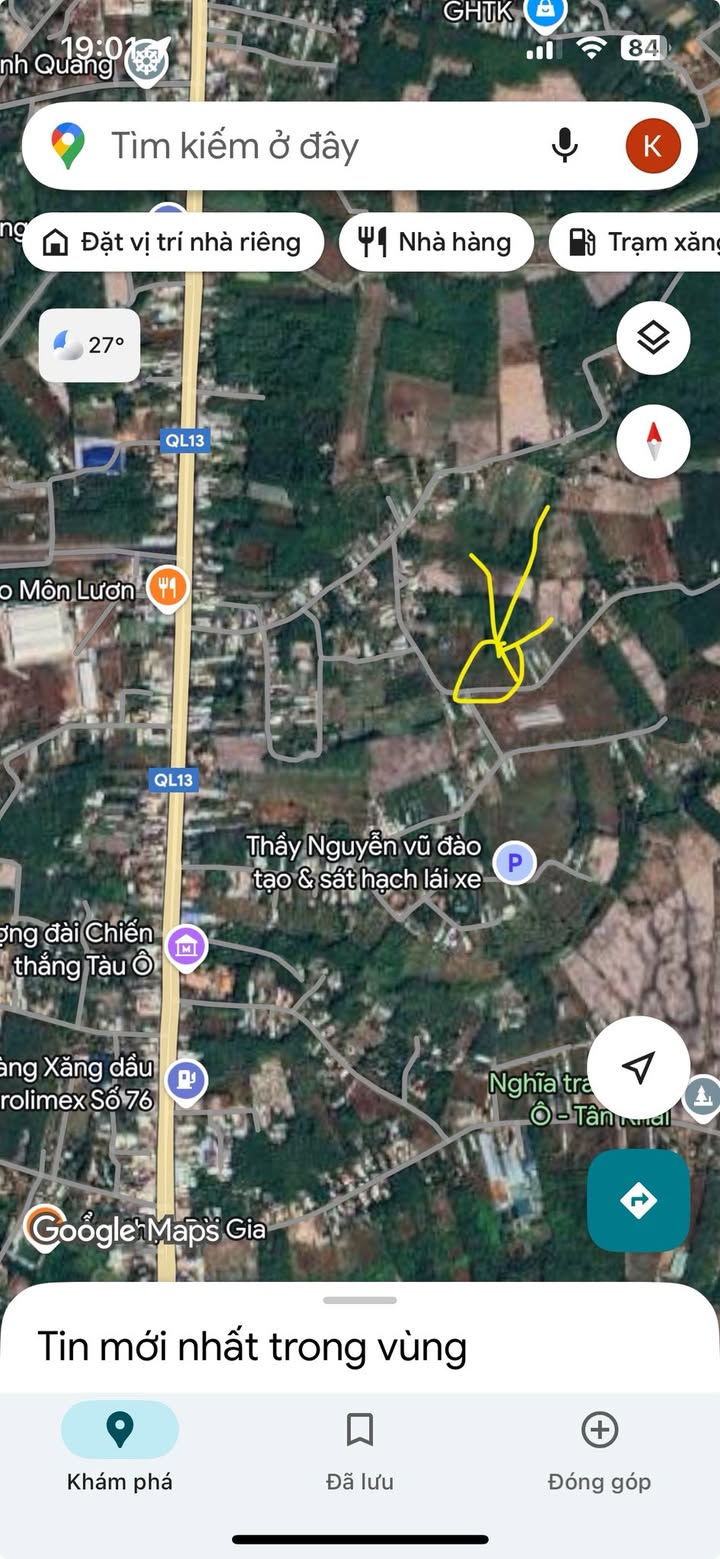This screenshot has width=720, height=1559.
Task: Open the map layers button
Action: pyautogui.click(x=653, y=338)
